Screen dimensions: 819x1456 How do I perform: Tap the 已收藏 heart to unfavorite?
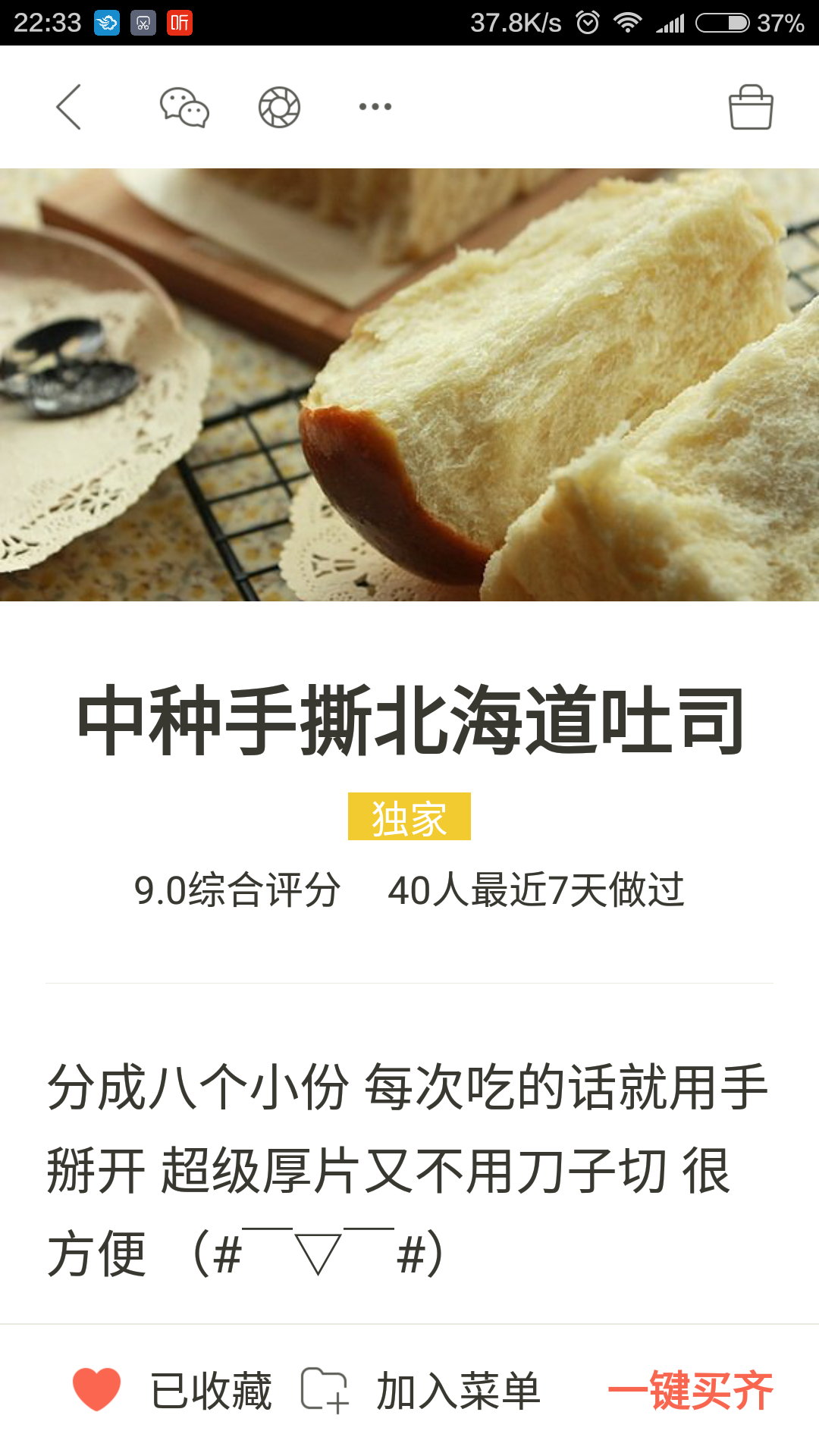coord(97,1390)
